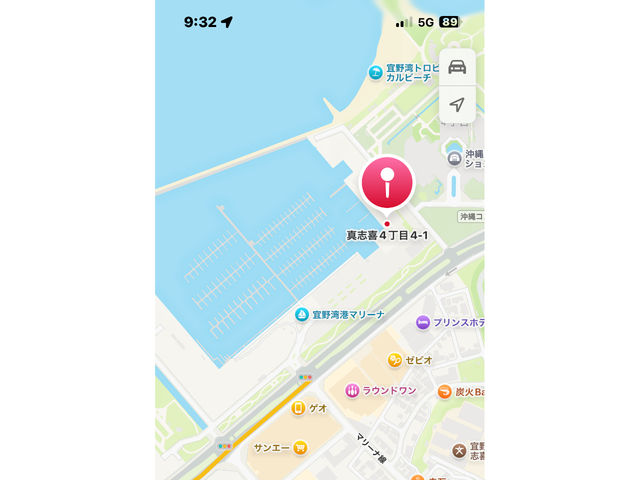Viewport: 640px width, 480px height.
Task: Select the red pin at 真志喜4丁目4-1
Action: click(x=386, y=185)
